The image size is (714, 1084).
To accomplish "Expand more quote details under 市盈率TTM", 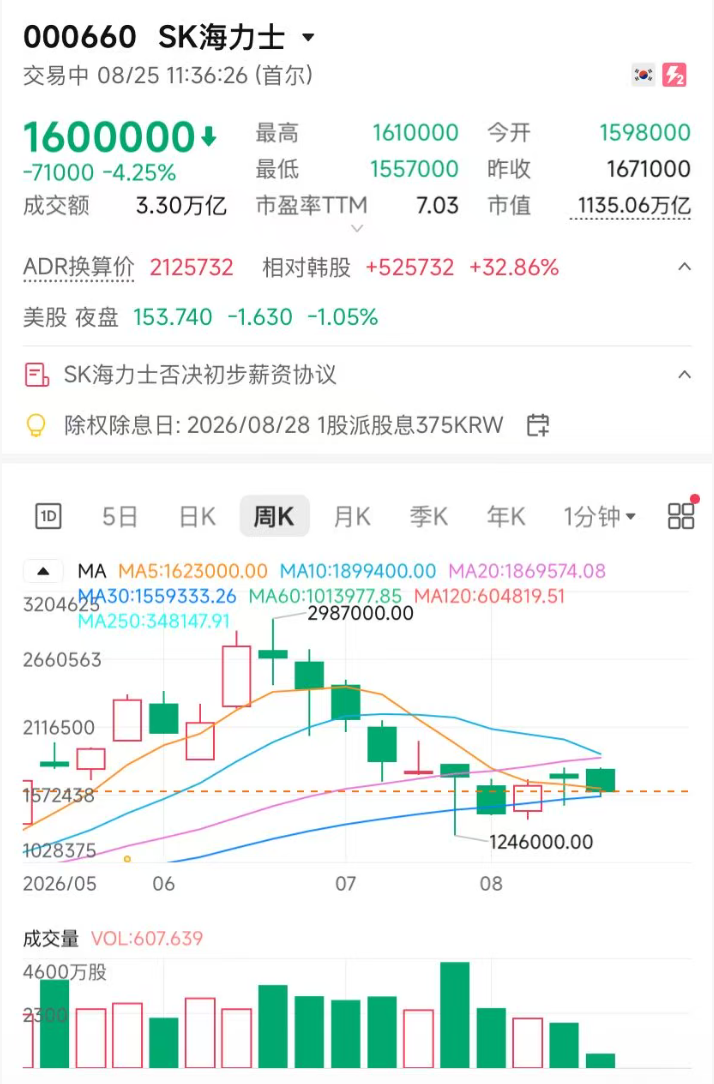I will tap(357, 228).
